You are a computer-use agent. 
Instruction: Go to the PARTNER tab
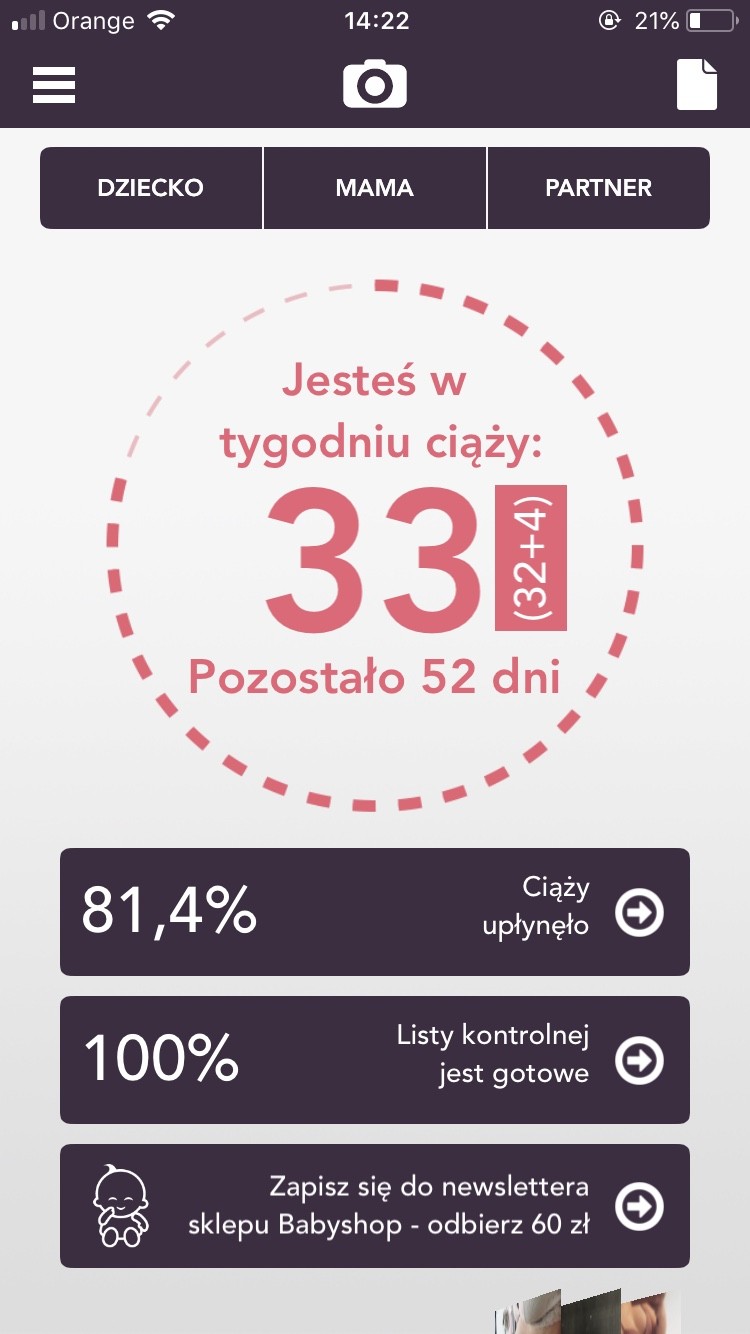click(598, 188)
